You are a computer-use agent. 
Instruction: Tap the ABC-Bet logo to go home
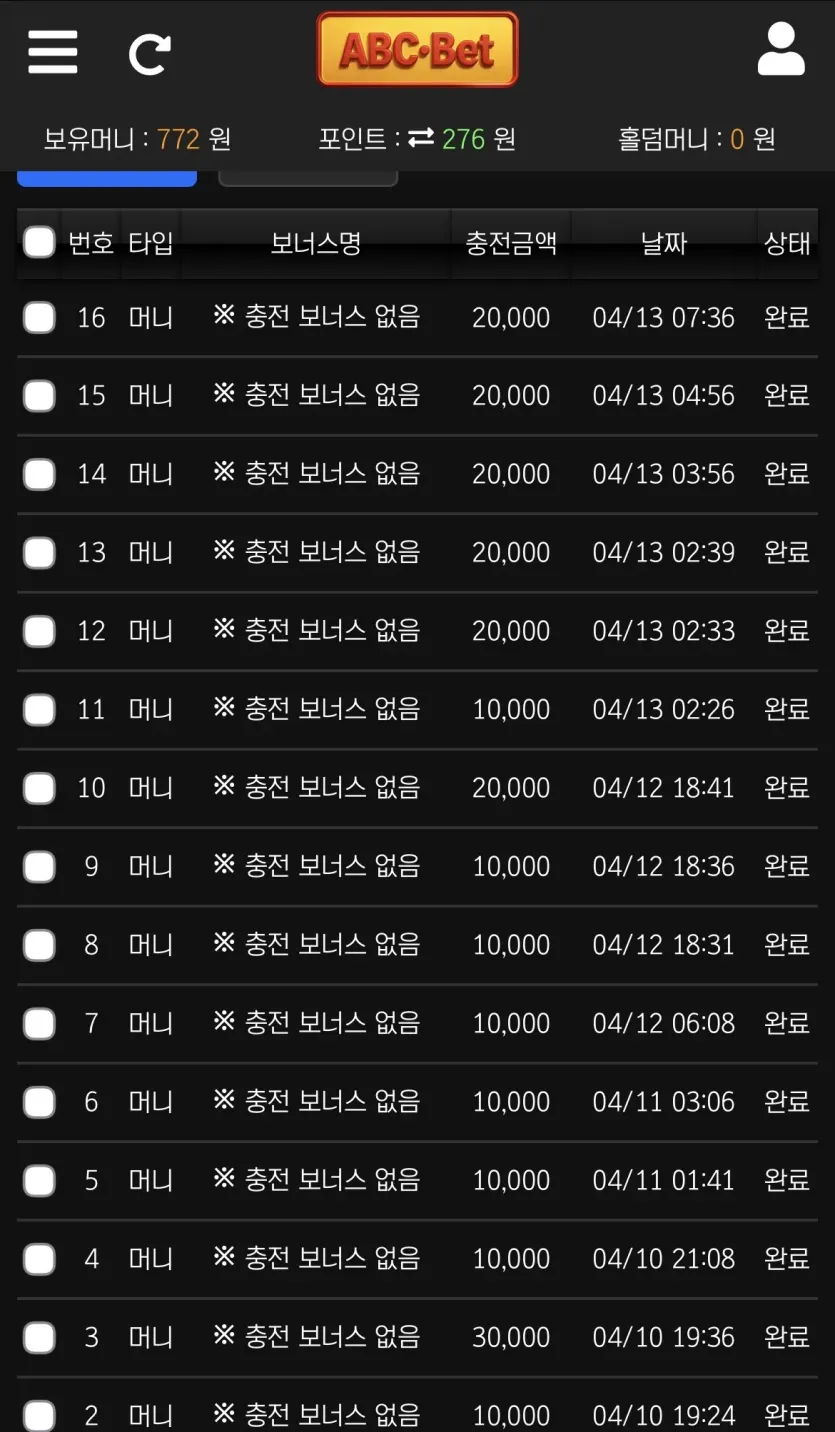417,49
